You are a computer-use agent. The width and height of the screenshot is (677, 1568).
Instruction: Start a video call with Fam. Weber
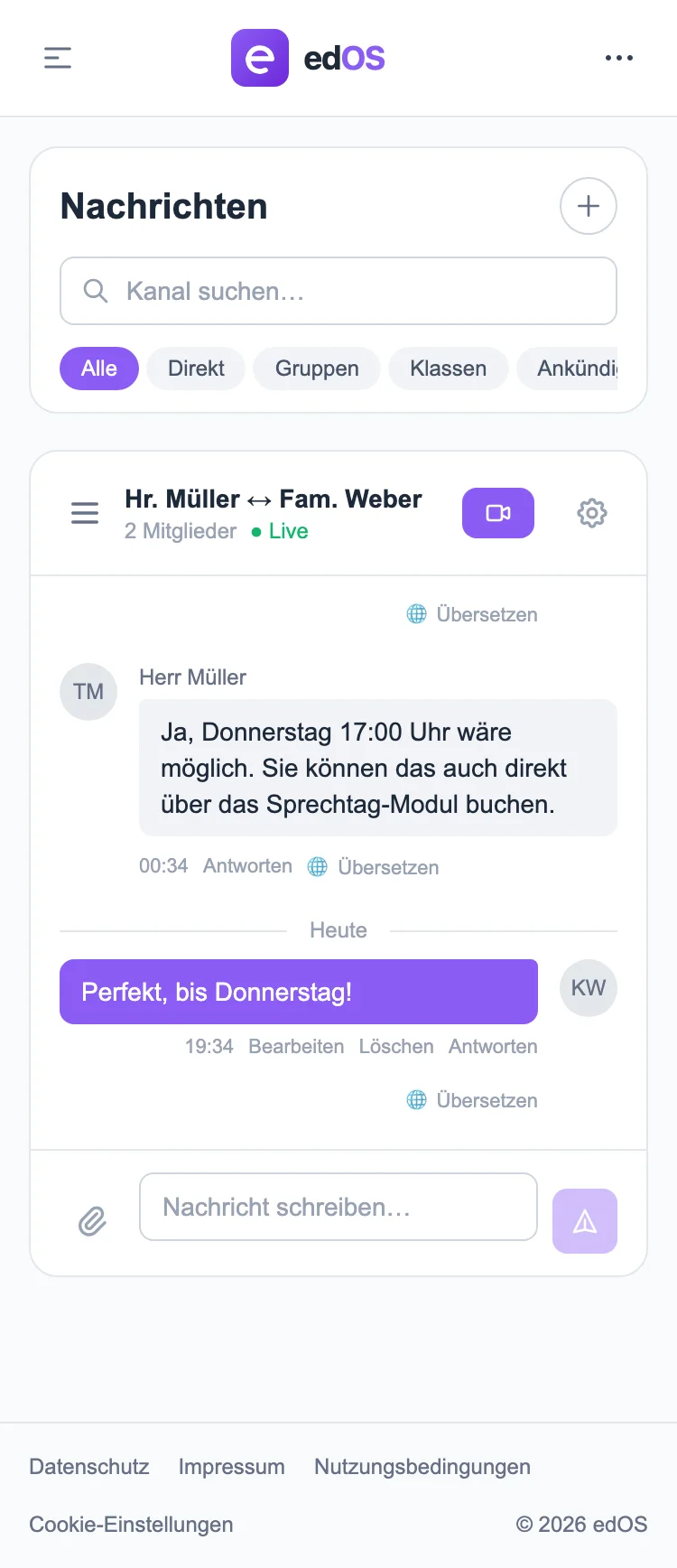pyautogui.click(x=497, y=512)
